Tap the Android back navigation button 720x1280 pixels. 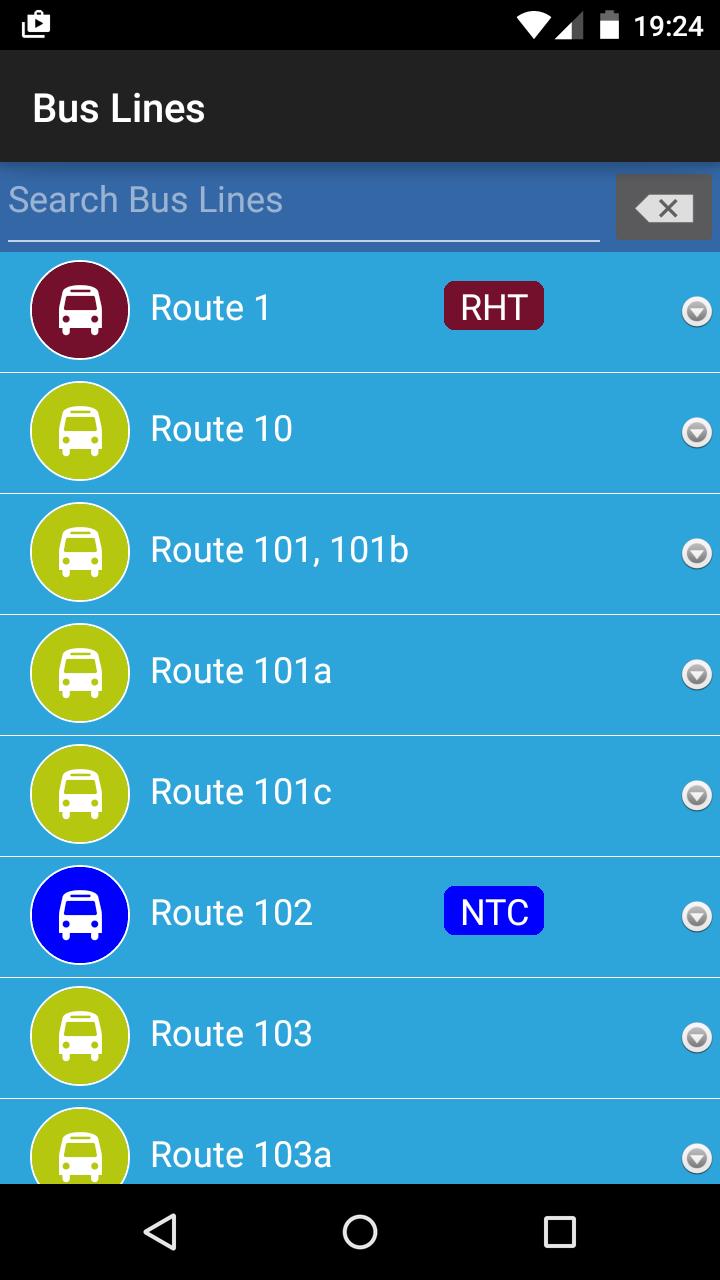click(x=160, y=1232)
